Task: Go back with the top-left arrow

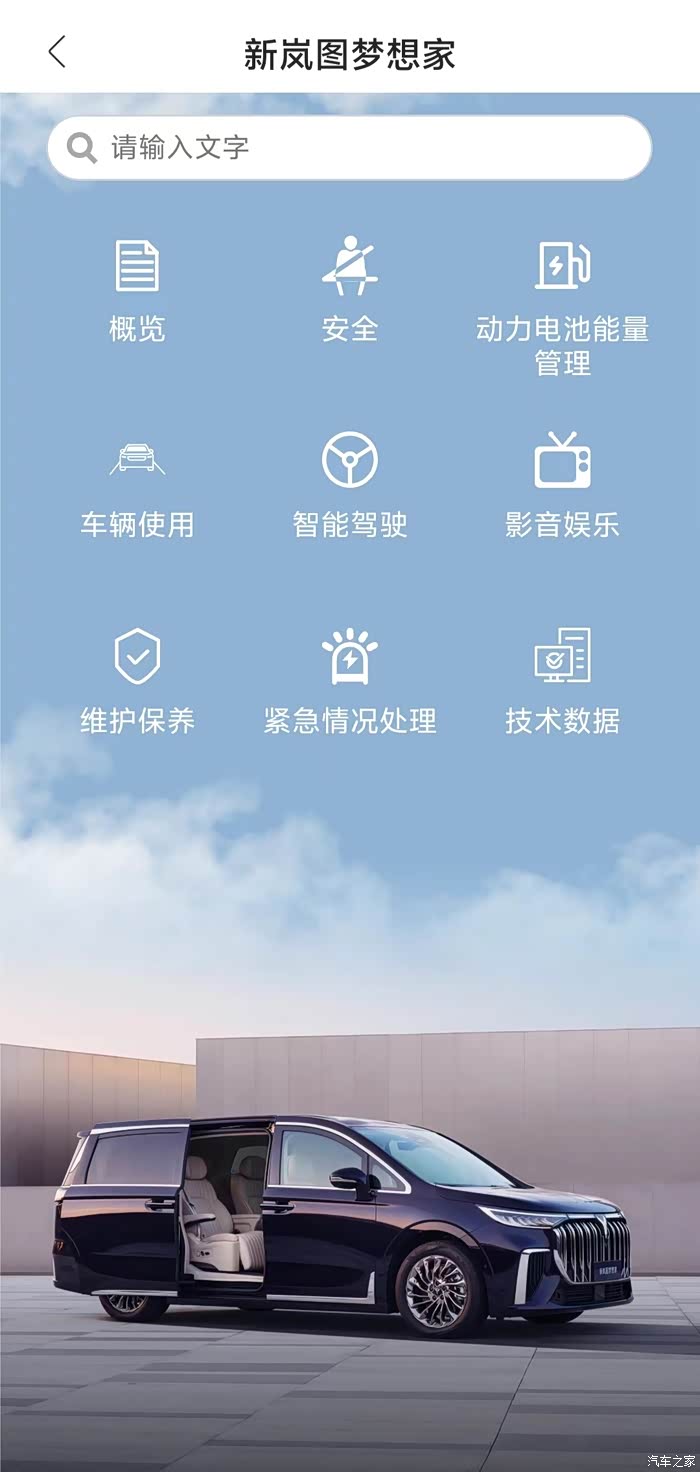Action: 57,51
